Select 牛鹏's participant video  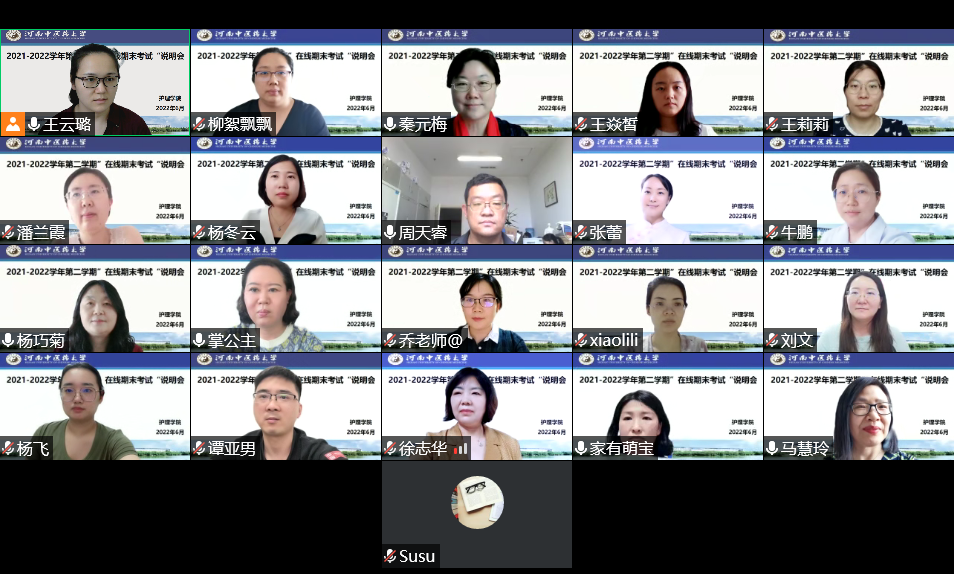coord(858,190)
